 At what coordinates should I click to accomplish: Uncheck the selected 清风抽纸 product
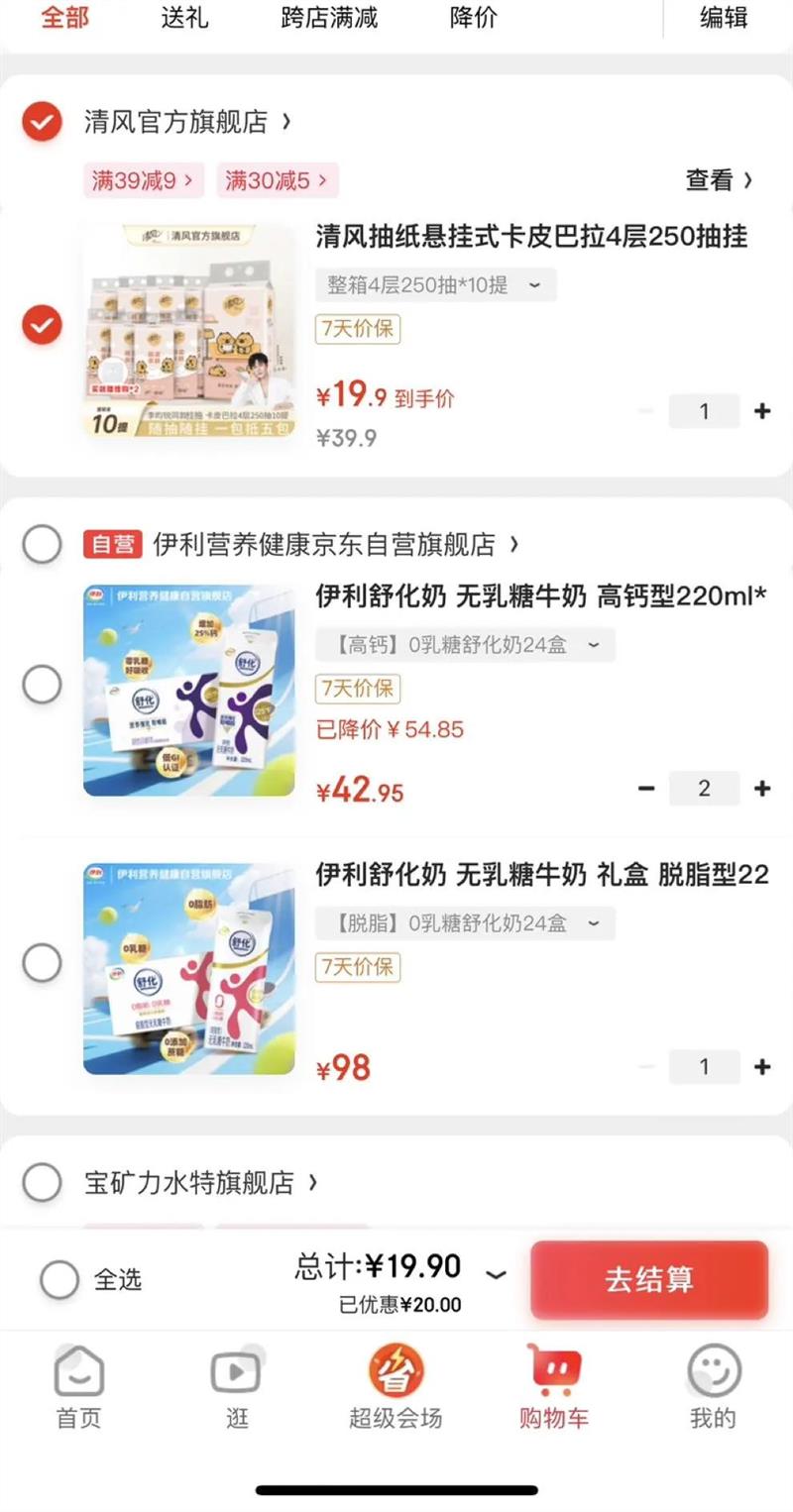42,325
